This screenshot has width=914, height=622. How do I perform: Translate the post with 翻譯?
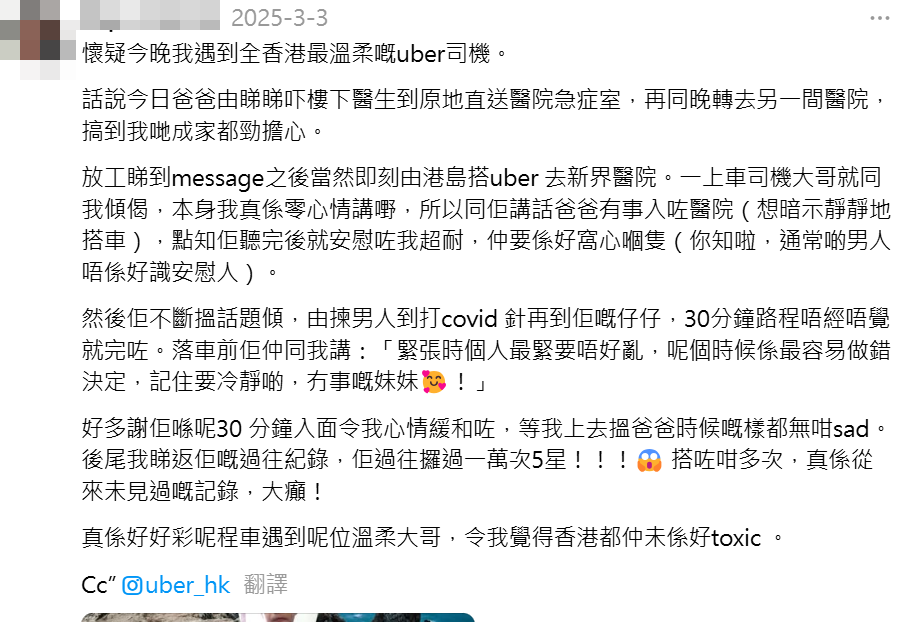(266, 585)
